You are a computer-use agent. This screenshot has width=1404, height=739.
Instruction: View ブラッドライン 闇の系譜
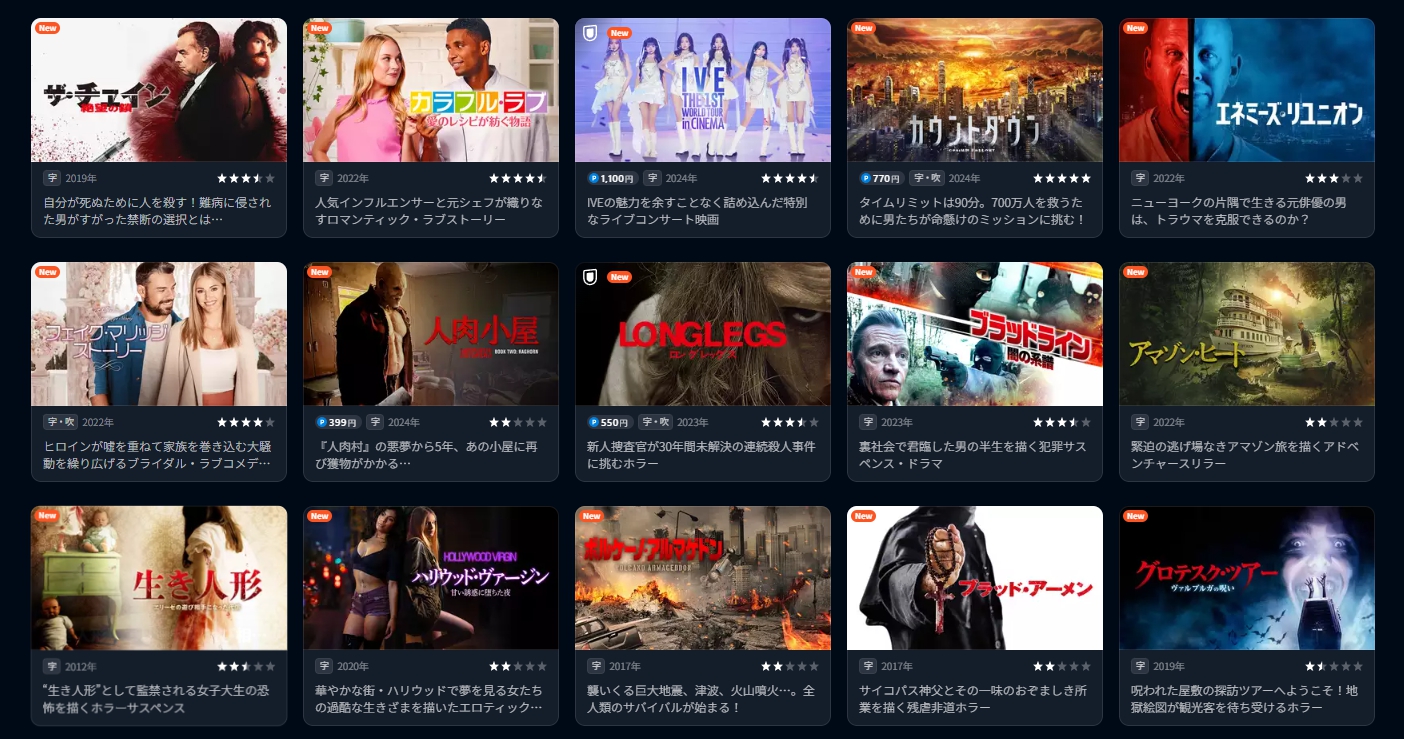click(975, 334)
